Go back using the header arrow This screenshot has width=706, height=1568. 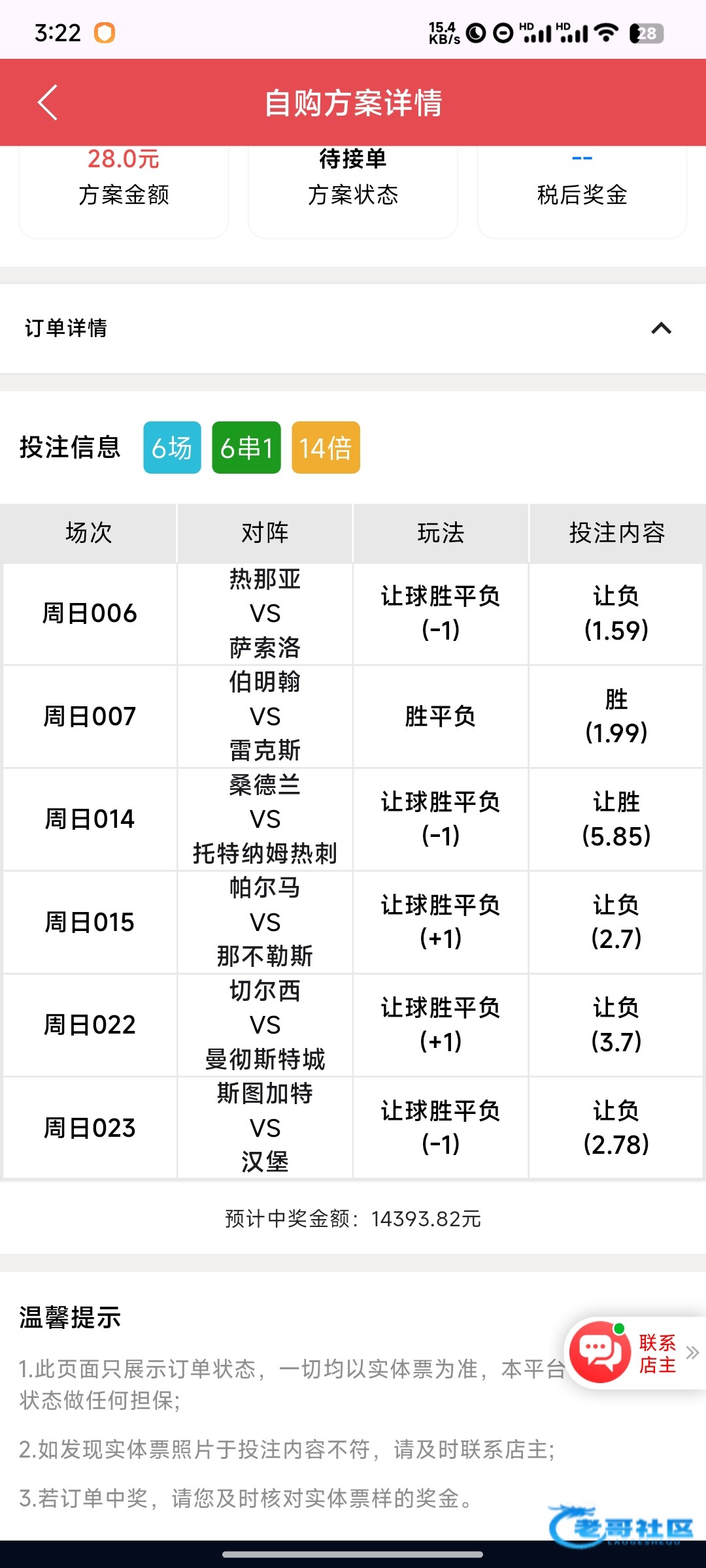(x=48, y=103)
